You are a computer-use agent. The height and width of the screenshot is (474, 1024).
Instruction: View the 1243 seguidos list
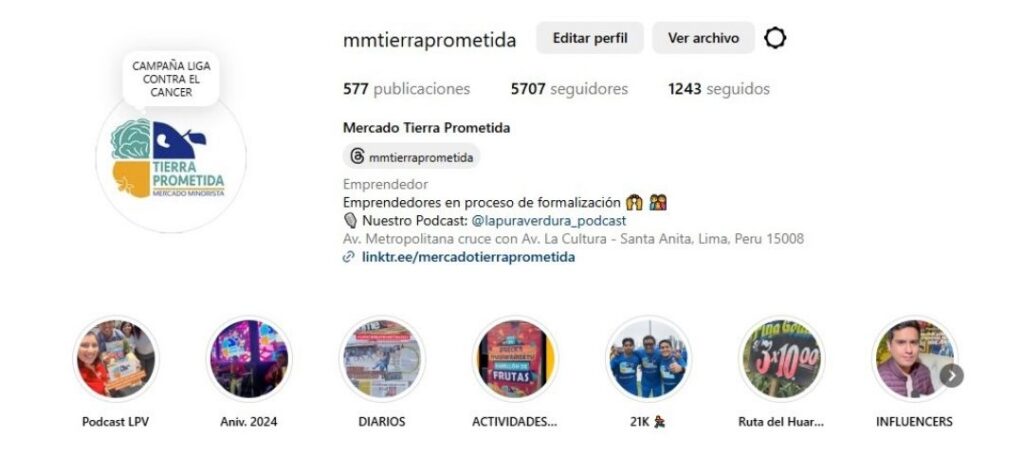(718, 89)
